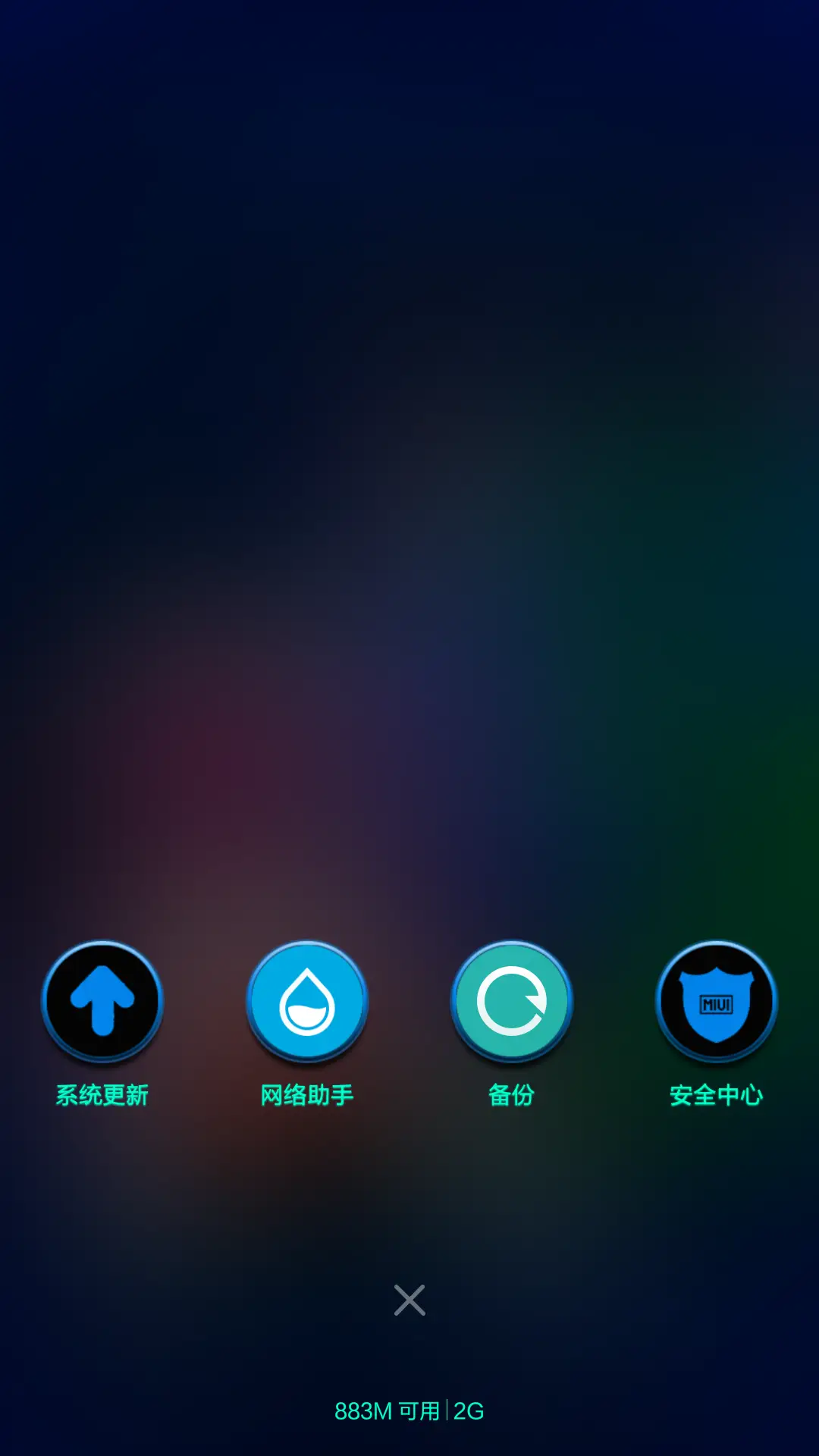Click the 系统更新 label text

pos(101,1094)
